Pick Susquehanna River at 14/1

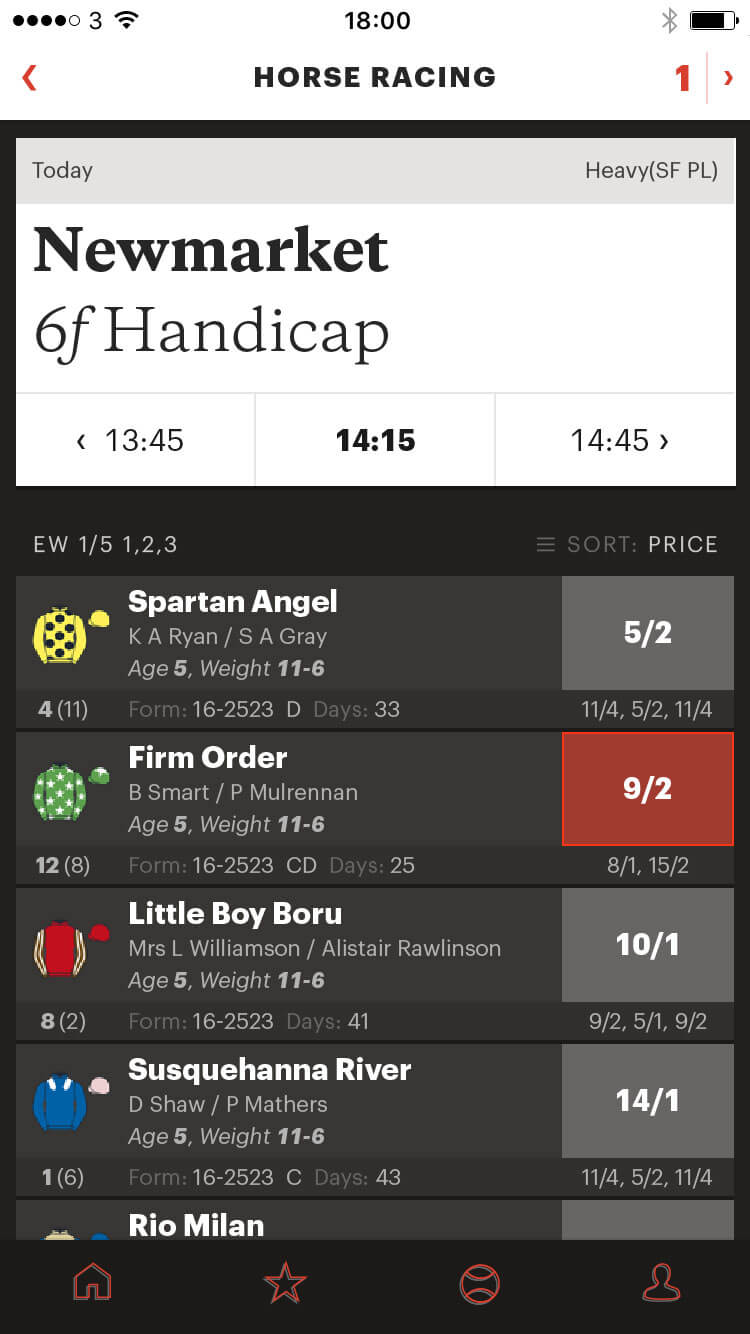click(647, 1101)
